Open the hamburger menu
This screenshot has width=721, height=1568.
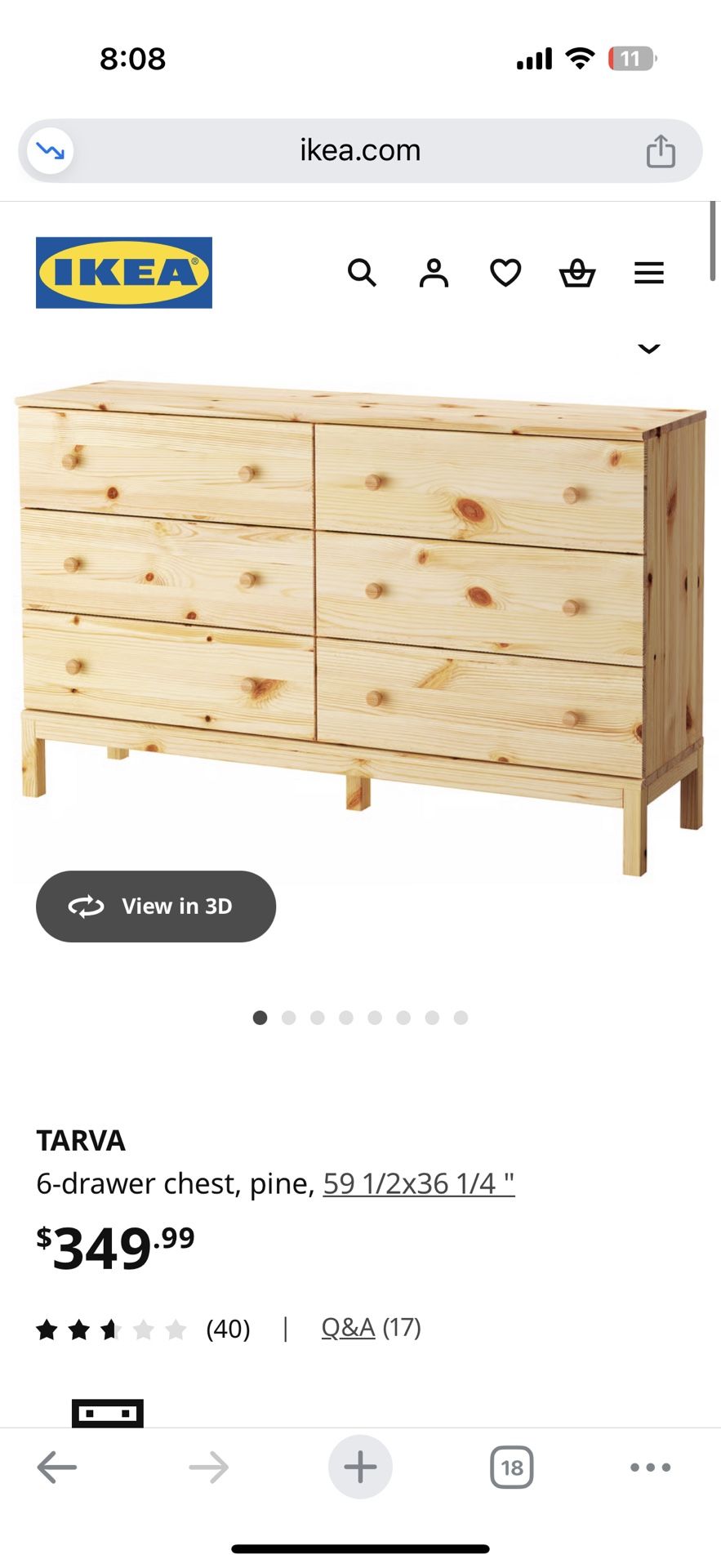[649, 273]
